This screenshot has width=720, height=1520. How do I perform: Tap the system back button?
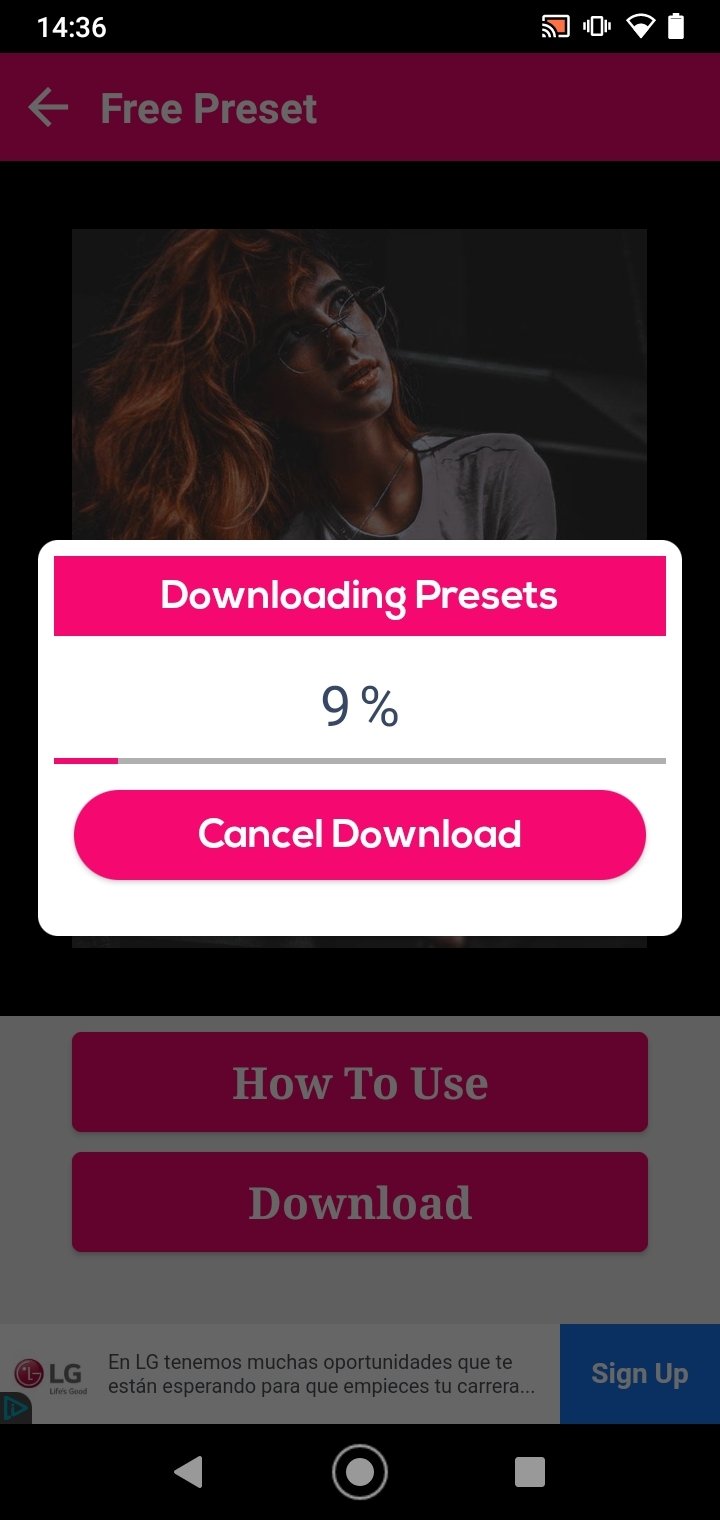[x=188, y=1472]
